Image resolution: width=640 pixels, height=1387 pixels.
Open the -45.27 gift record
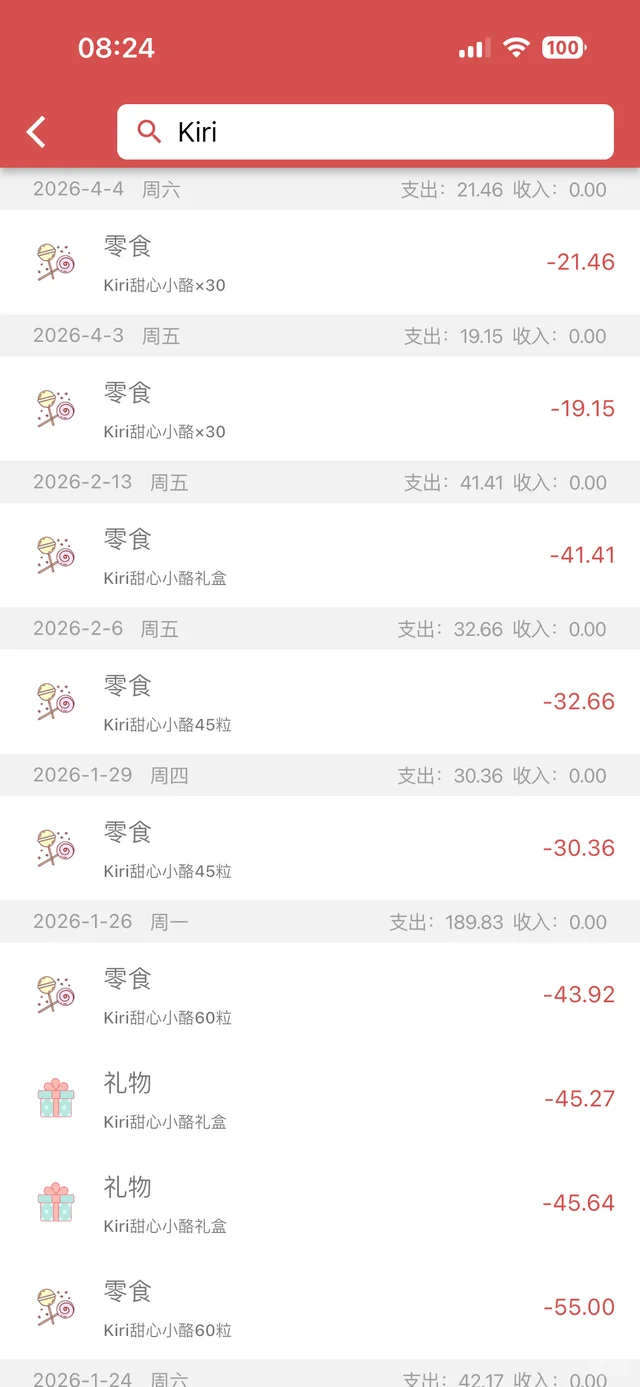pyautogui.click(x=320, y=1098)
